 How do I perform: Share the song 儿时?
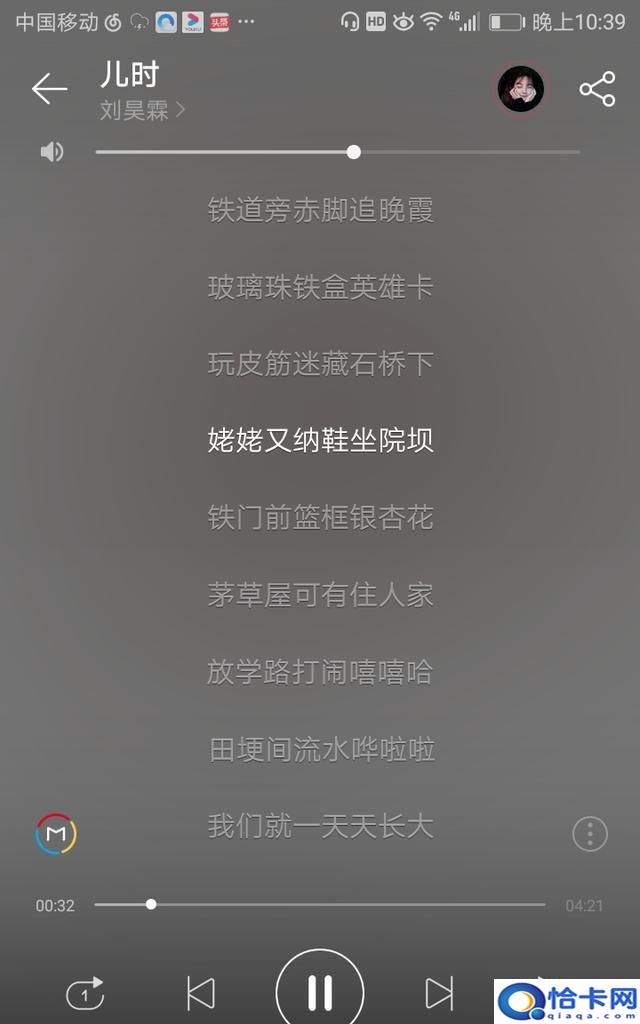(597, 89)
